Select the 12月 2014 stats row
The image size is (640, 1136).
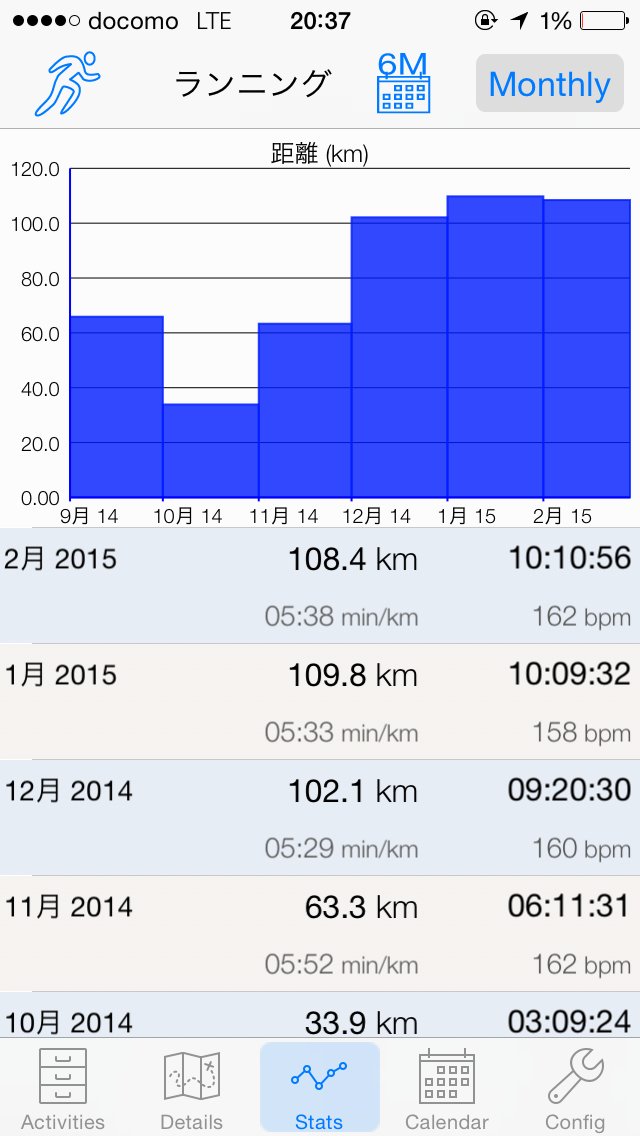click(320, 817)
